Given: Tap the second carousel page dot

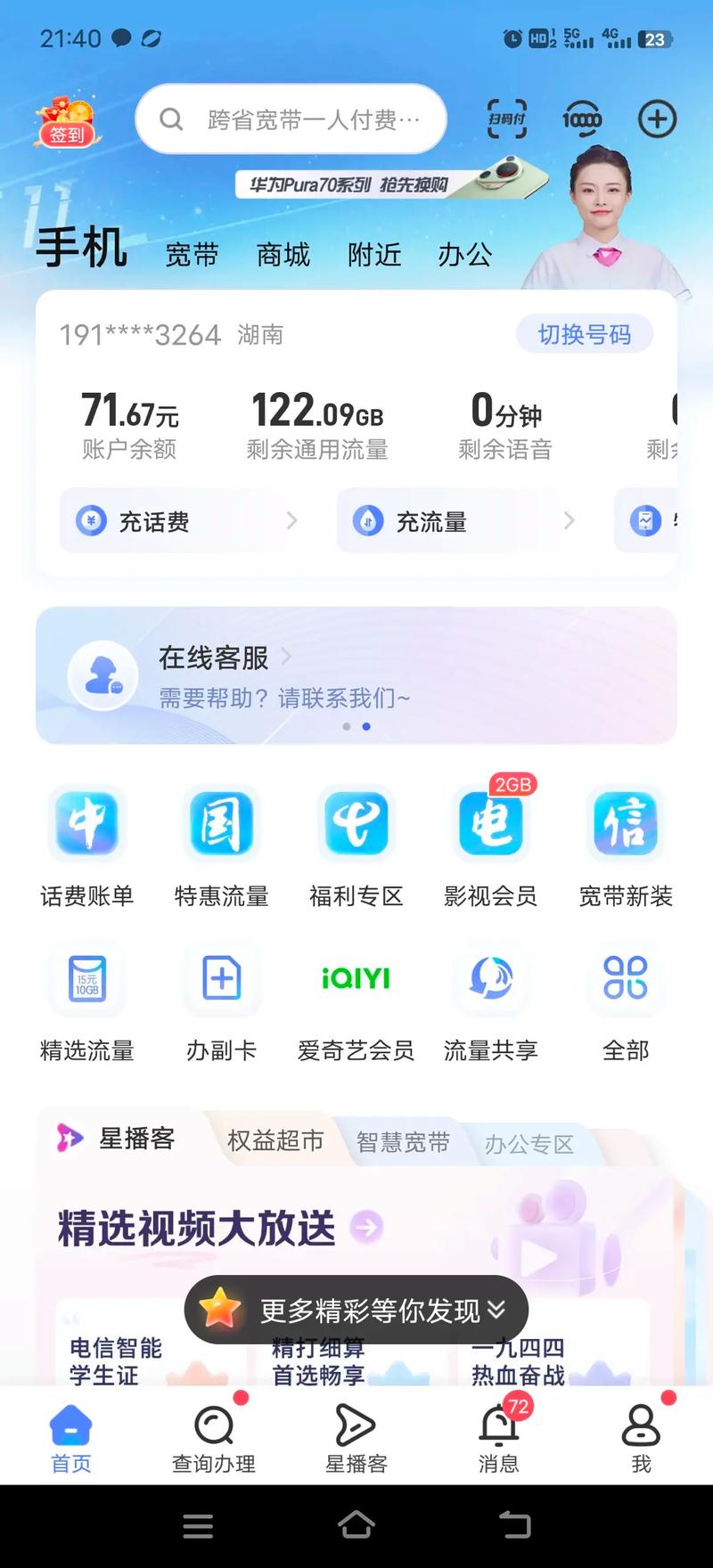Looking at the screenshot, I should click(x=366, y=727).
